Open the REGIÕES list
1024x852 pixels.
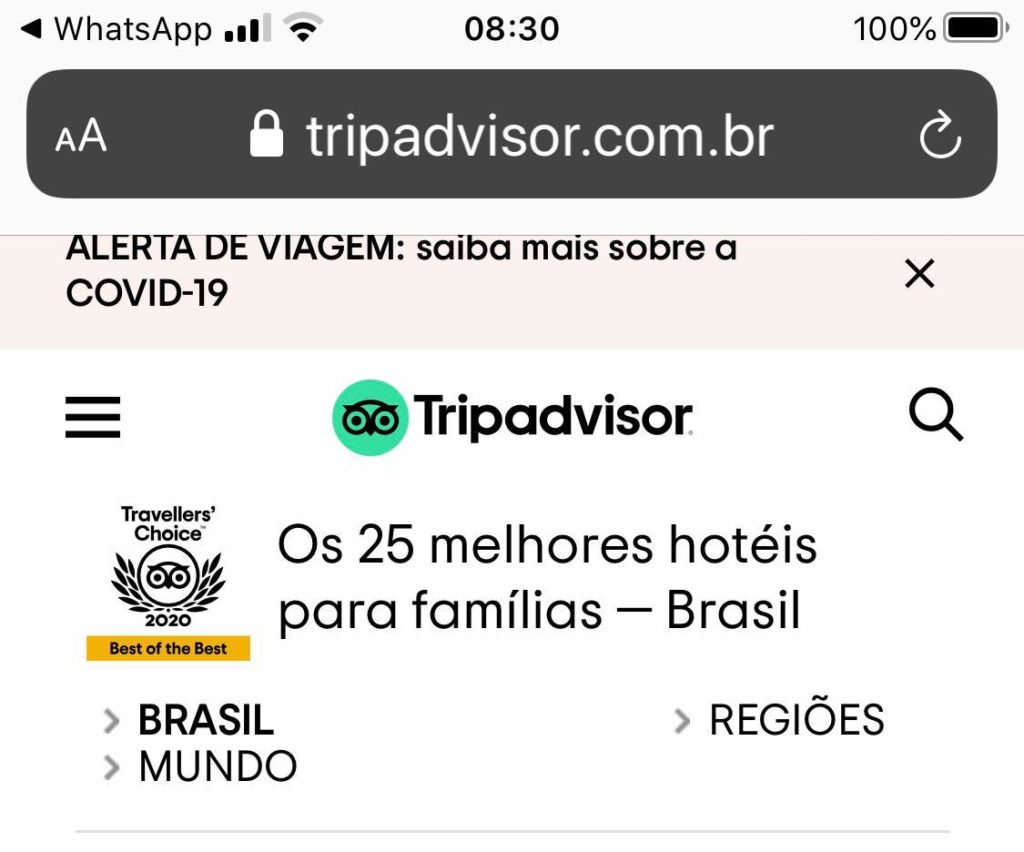point(796,720)
